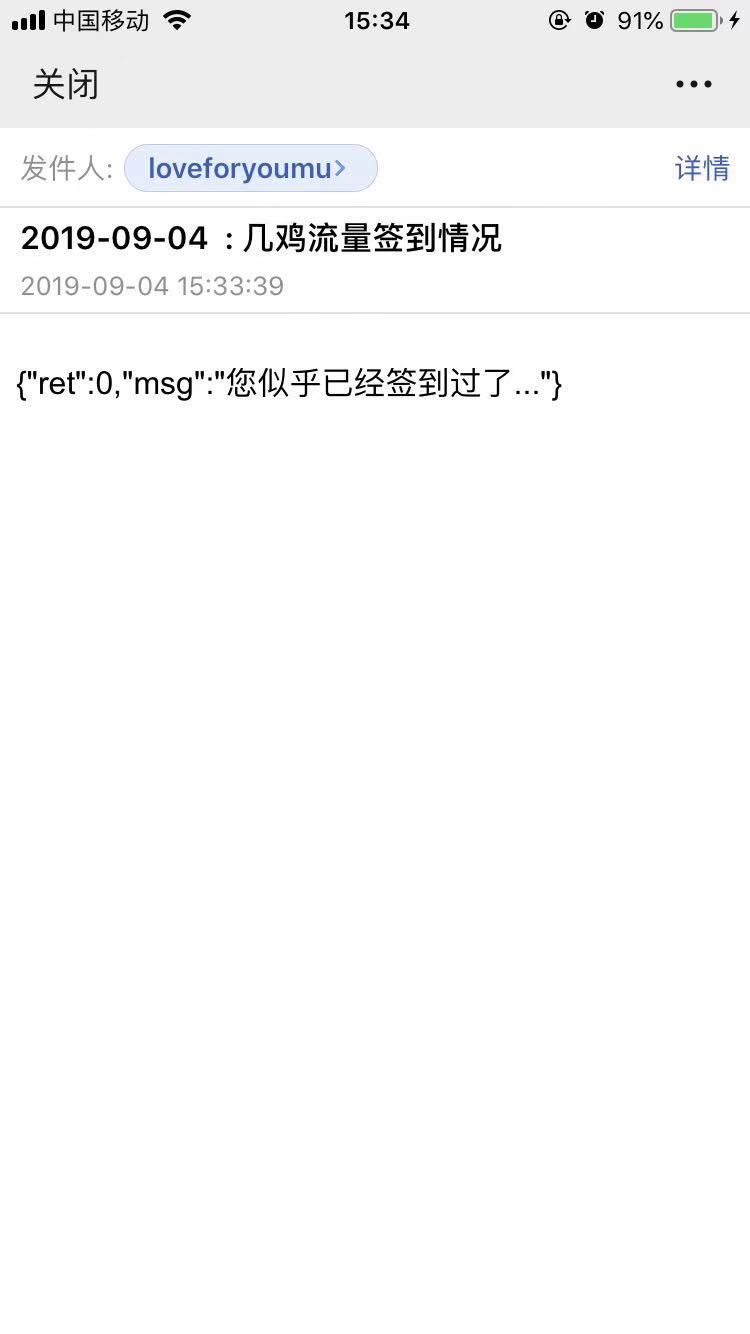
Task: Tap 详情 to show email details
Action: [702, 168]
